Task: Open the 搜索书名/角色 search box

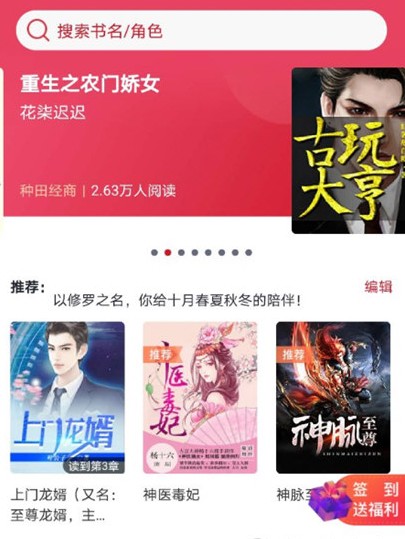Action: [201, 30]
